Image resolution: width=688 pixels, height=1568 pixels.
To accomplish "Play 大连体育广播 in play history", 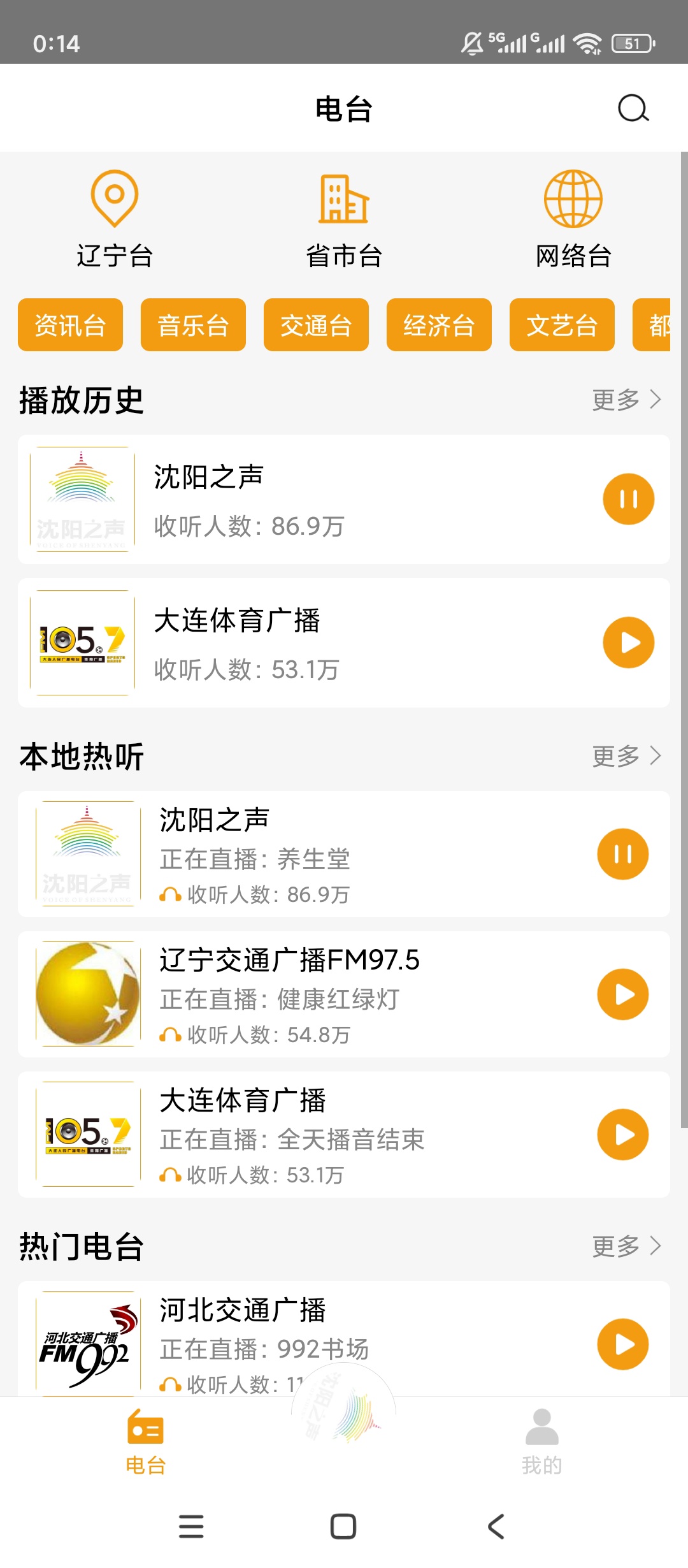I will tap(629, 643).
